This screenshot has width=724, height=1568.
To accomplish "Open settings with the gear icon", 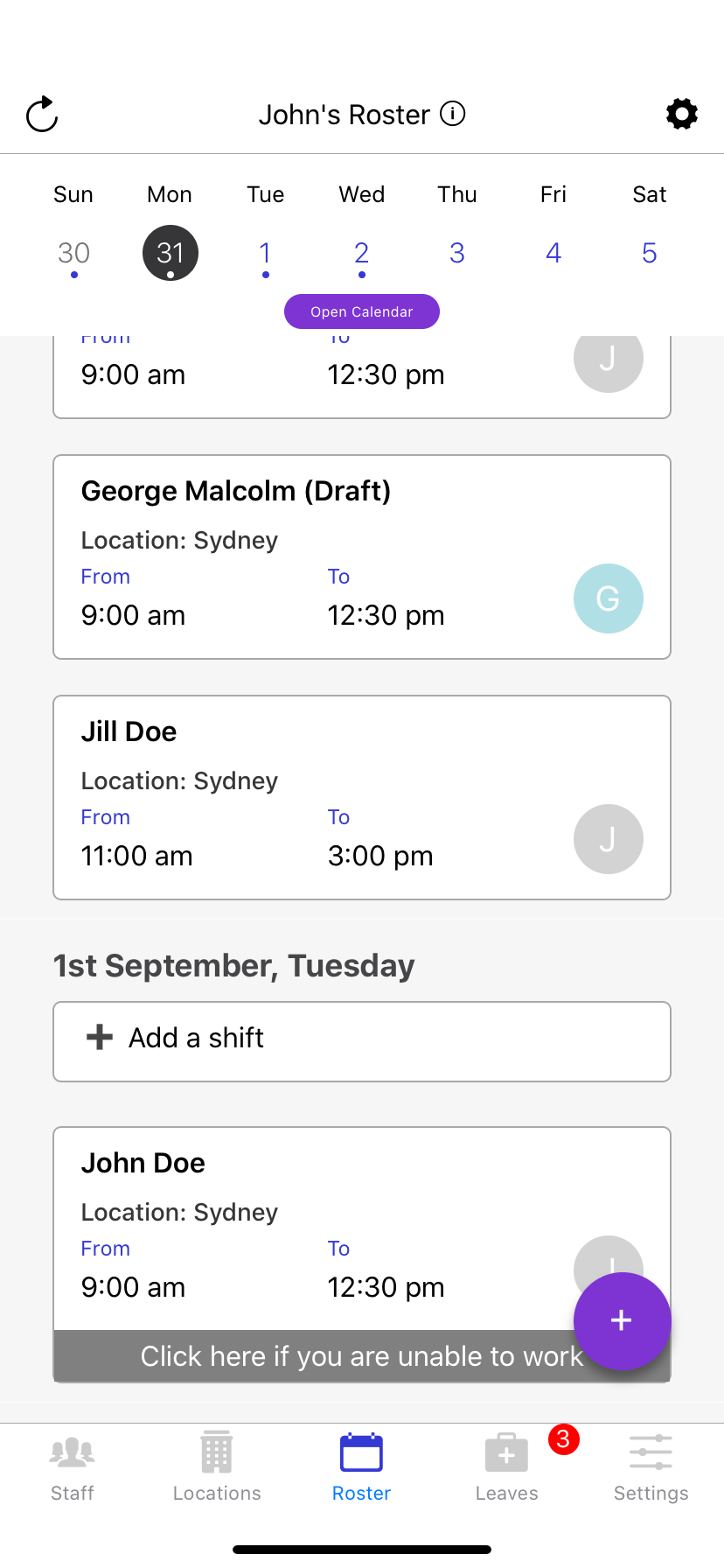I will point(681,114).
